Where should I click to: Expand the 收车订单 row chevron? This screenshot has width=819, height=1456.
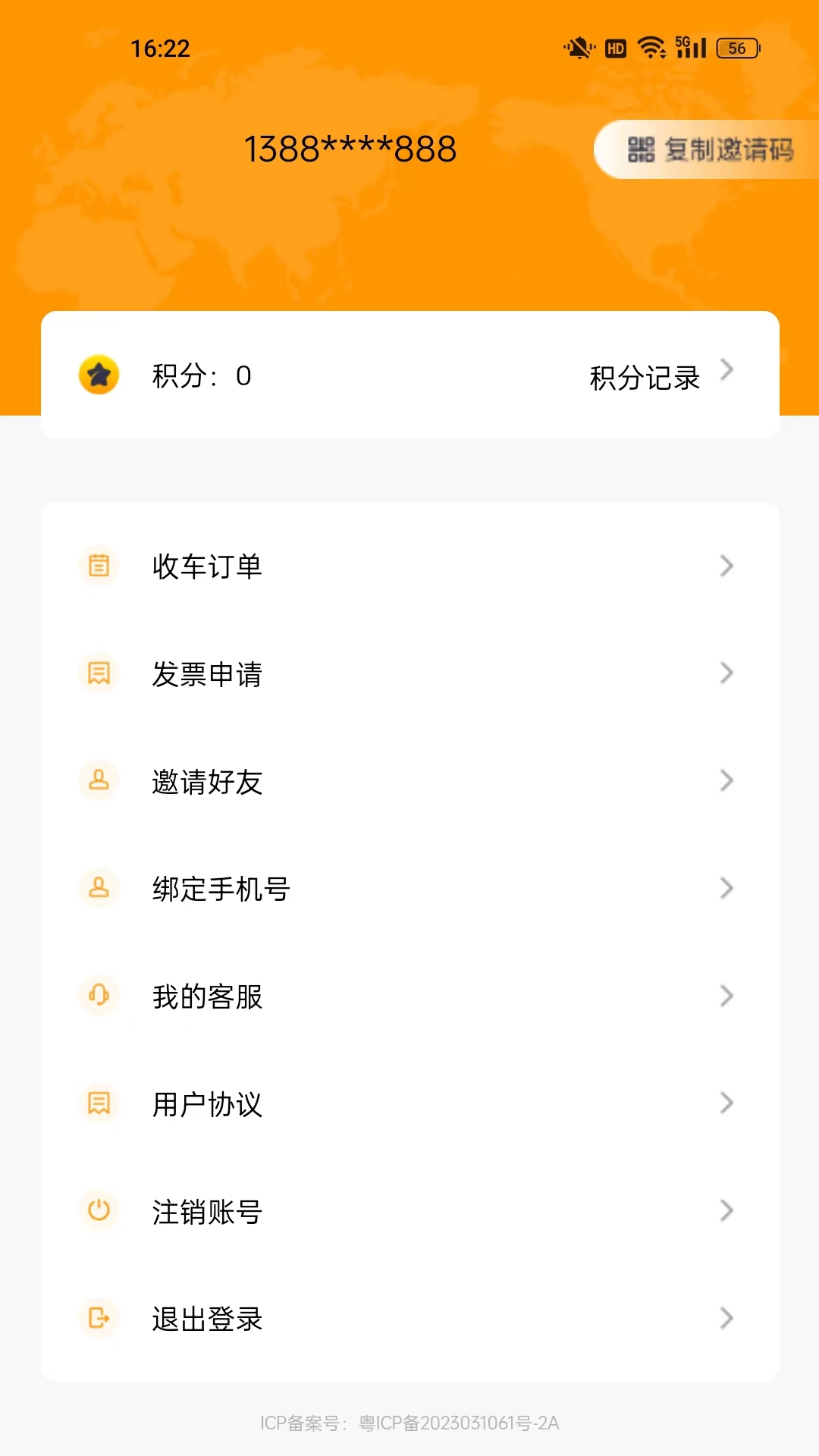[726, 565]
